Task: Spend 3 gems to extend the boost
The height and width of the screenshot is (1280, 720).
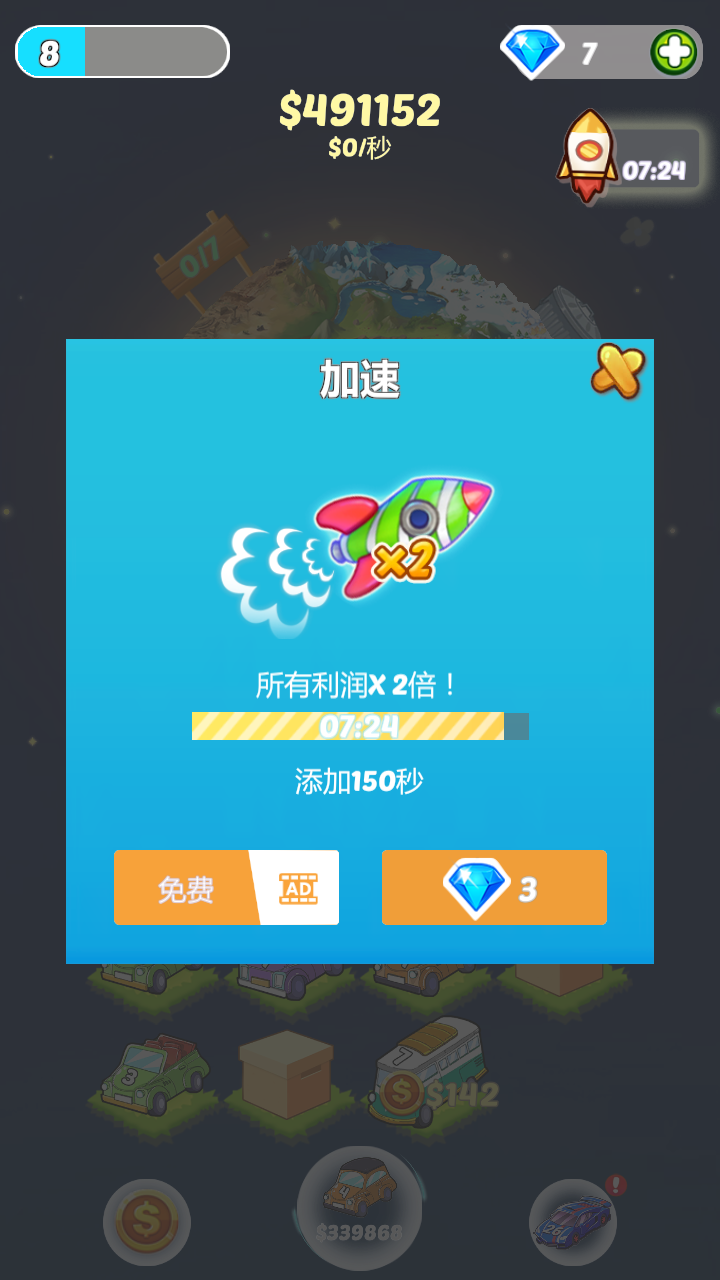Action: tap(494, 887)
